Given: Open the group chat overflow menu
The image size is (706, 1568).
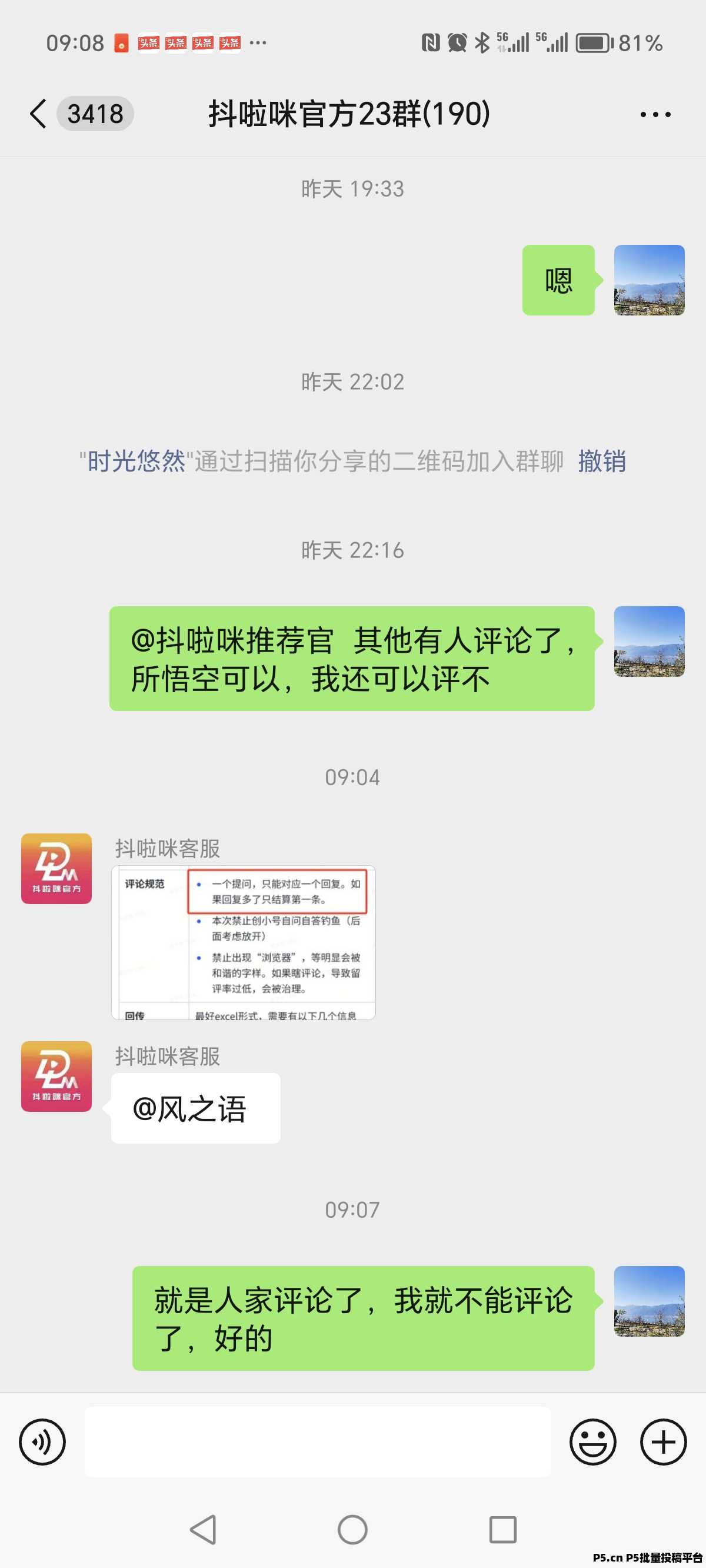Looking at the screenshot, I should tap(655, 114).
